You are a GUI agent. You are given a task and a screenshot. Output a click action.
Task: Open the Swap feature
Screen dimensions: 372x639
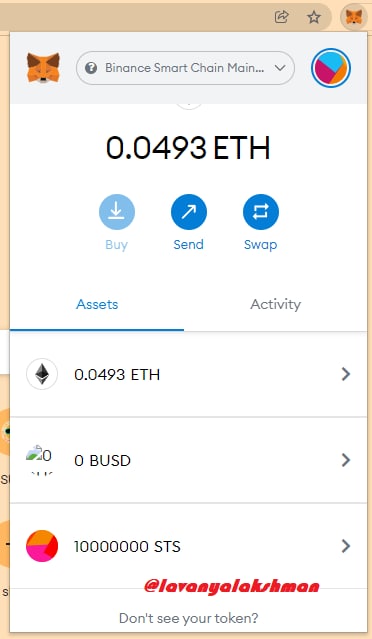click(261, 223)
